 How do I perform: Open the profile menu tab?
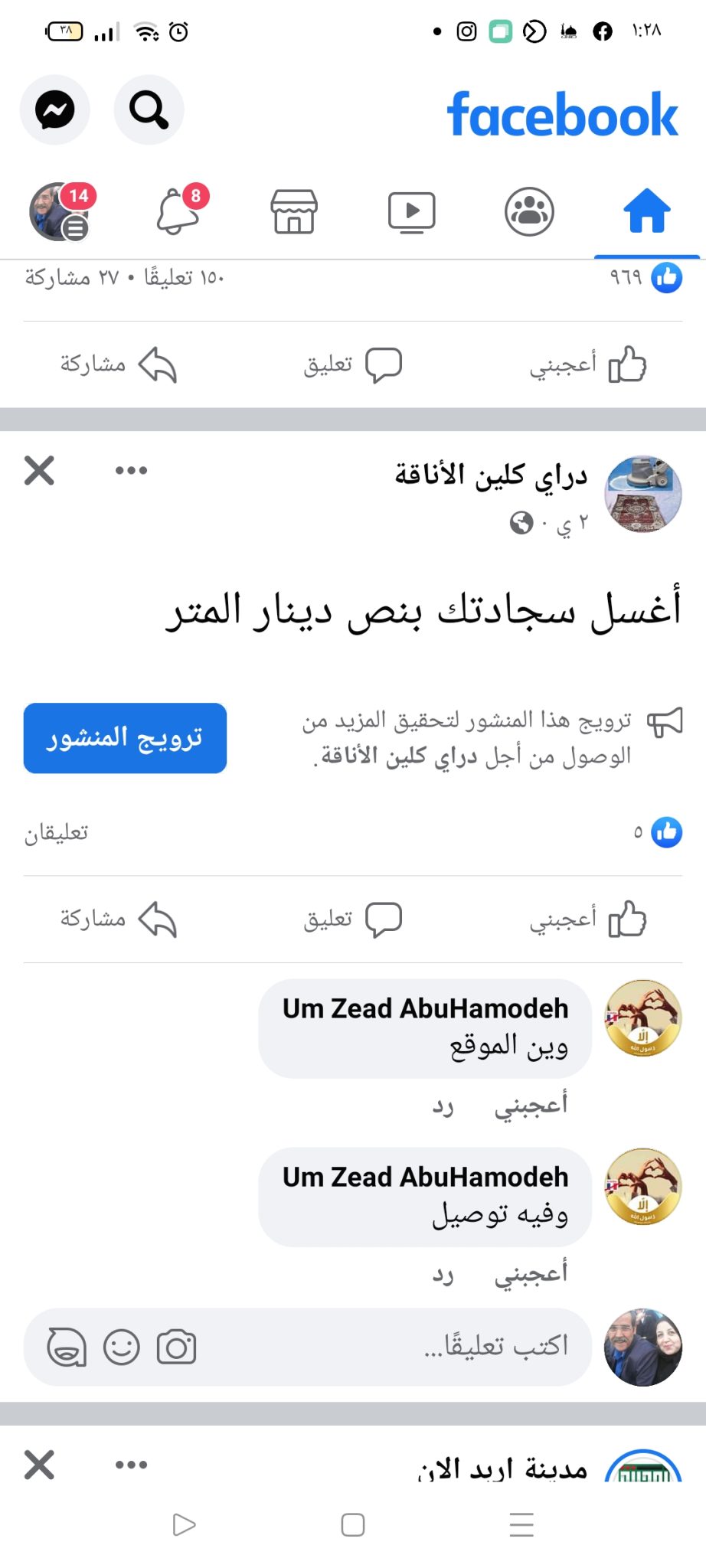pyautogui.click(x=60, y=211)
